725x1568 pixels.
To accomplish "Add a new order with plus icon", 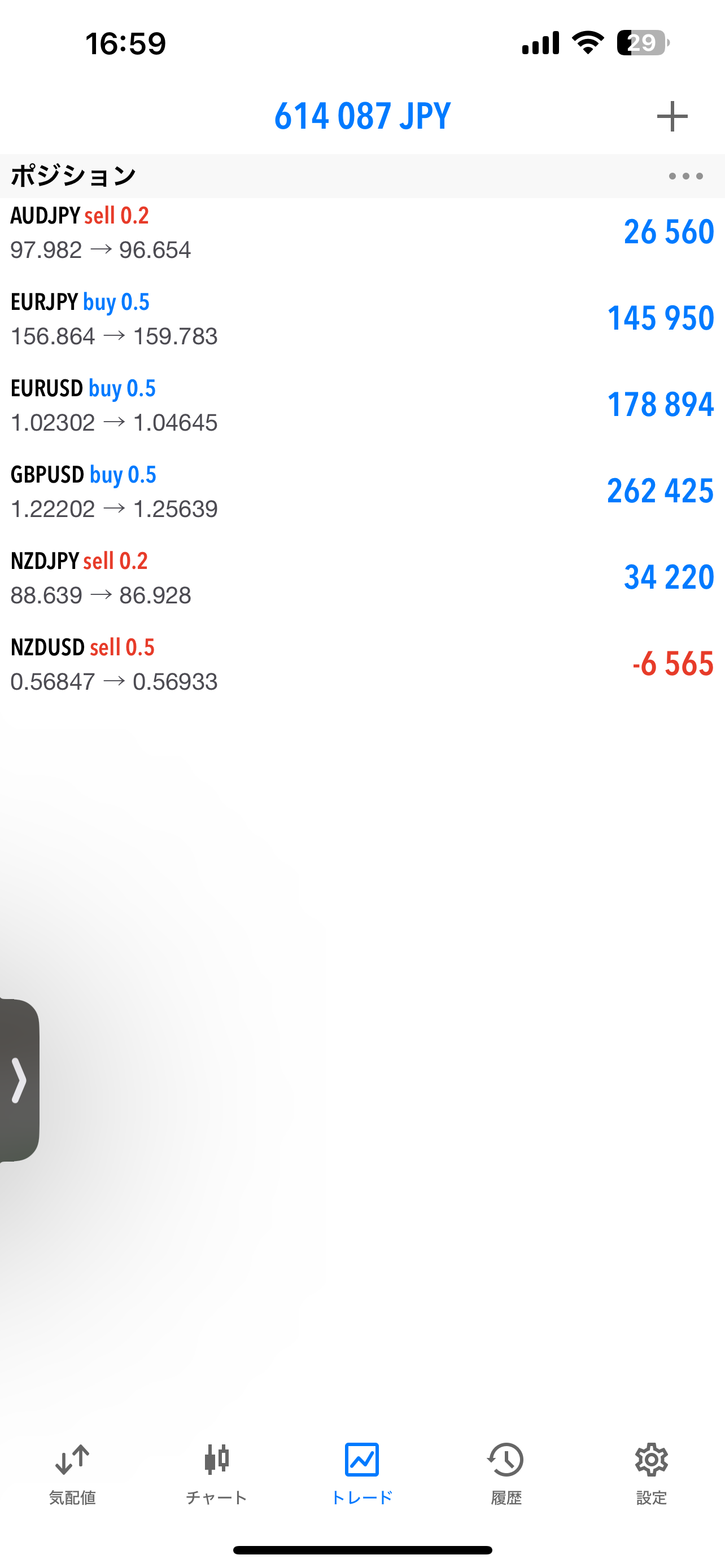I will tap(672, 116).
